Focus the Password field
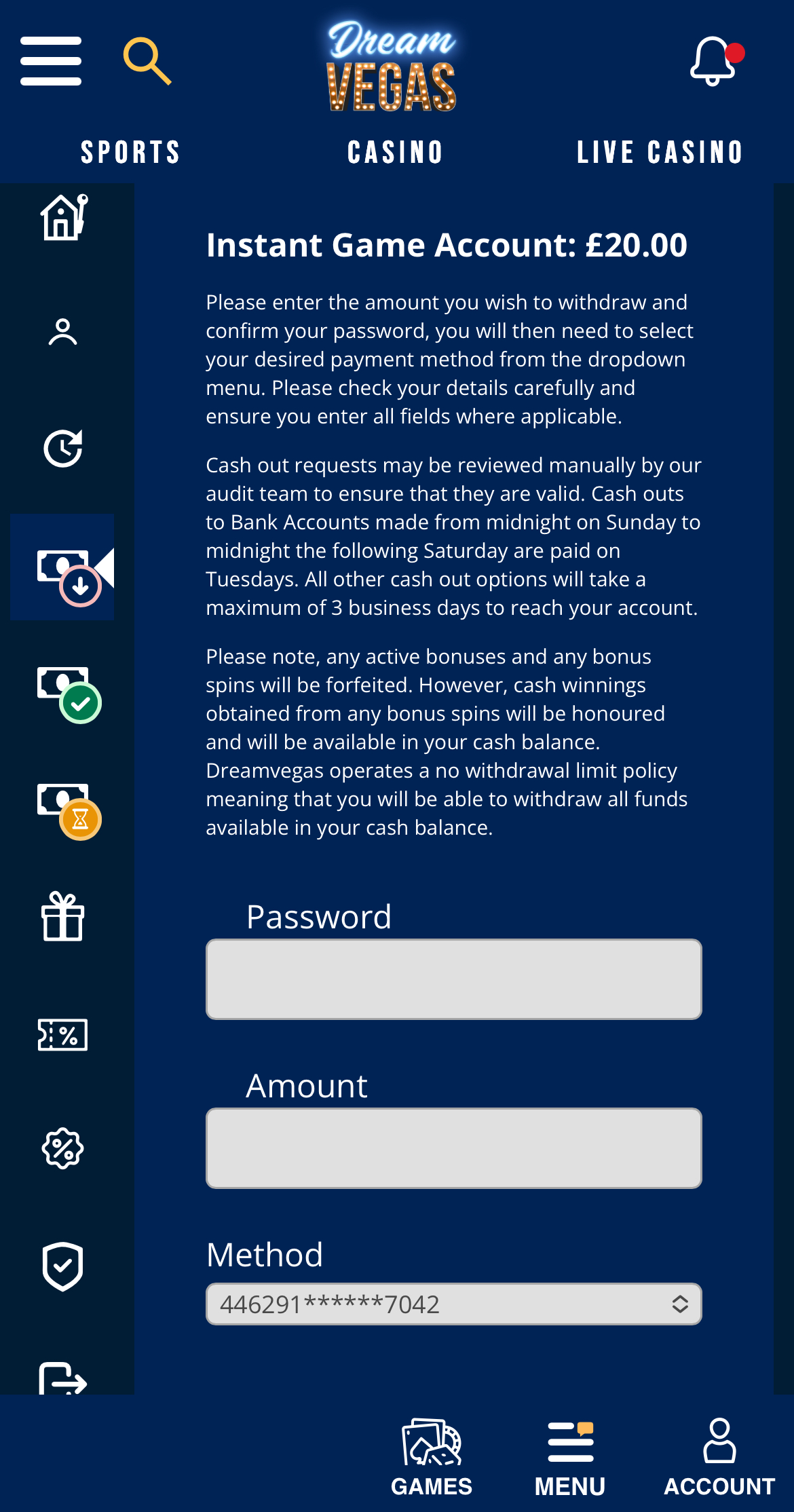 click(x=453, y=979)
